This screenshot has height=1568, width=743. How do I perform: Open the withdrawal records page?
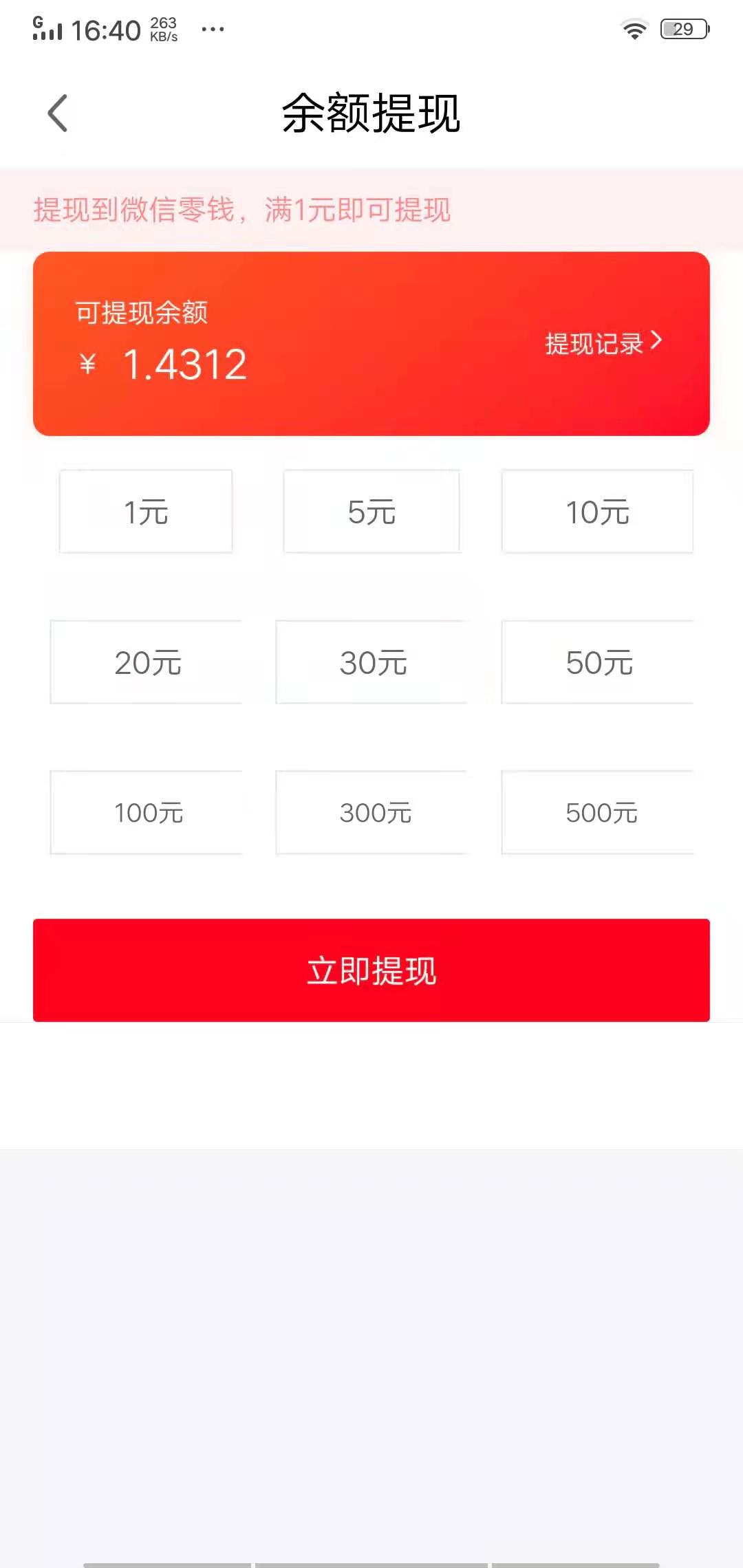coord(596,342)
